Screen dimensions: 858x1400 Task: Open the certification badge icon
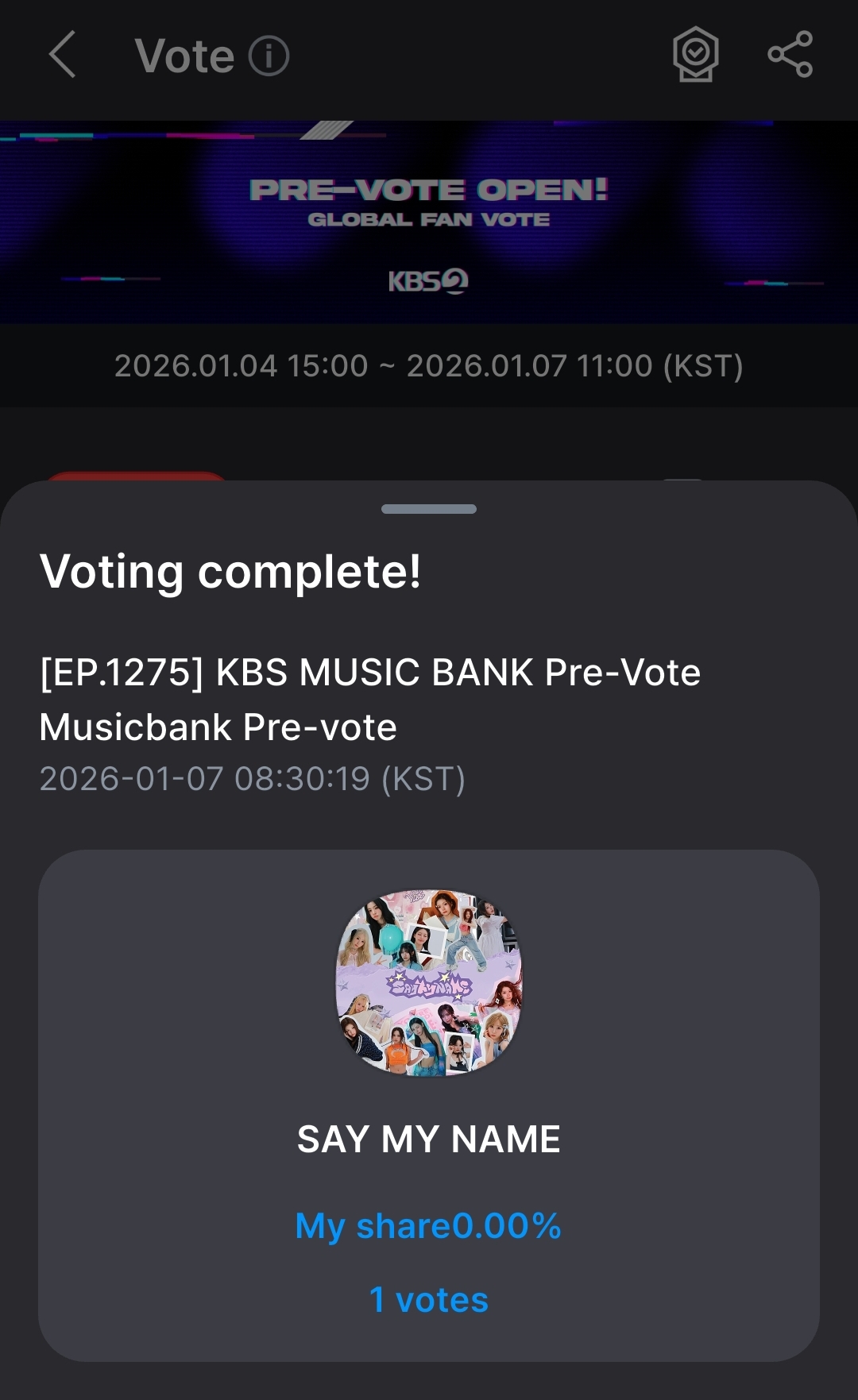coord(695,55)
